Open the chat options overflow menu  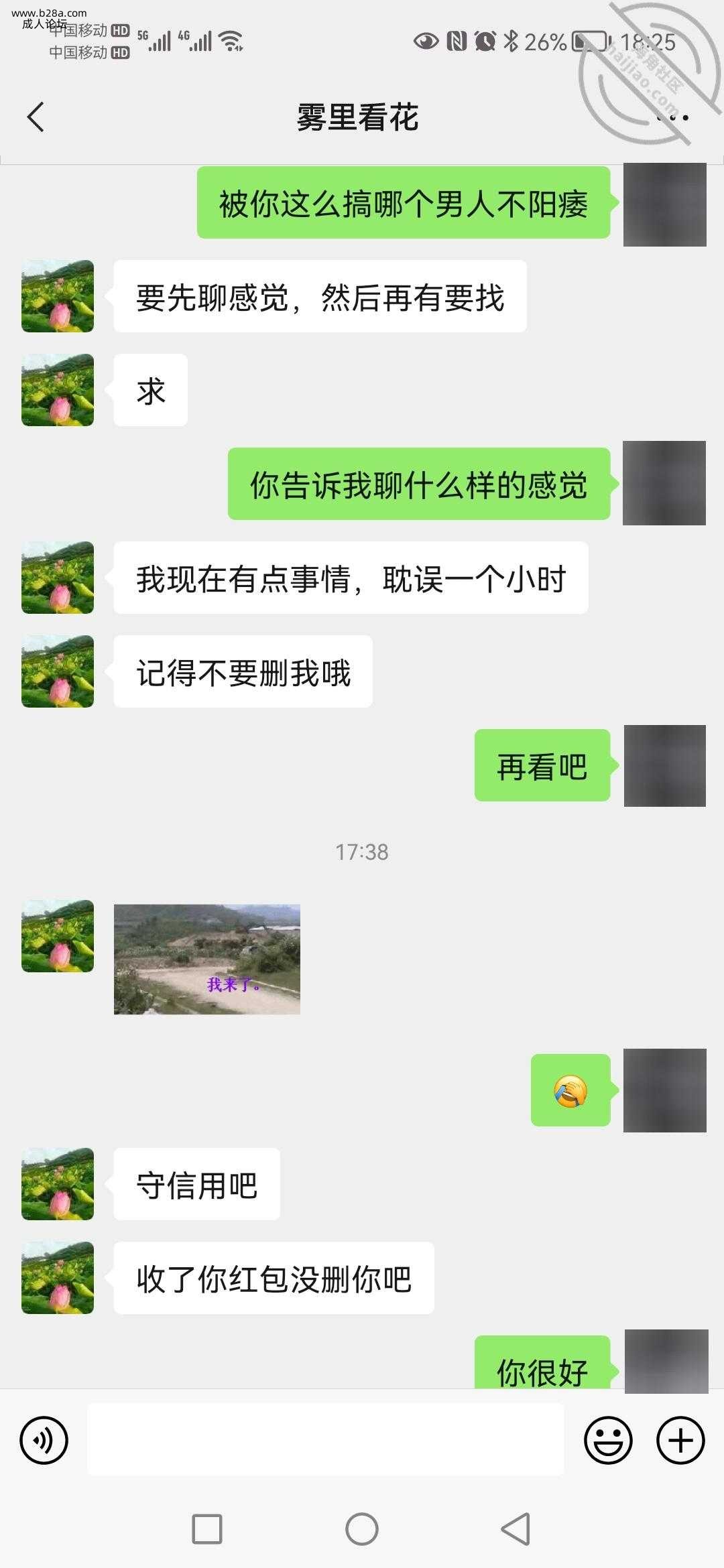pyautogui.click(x=673, y=117)
